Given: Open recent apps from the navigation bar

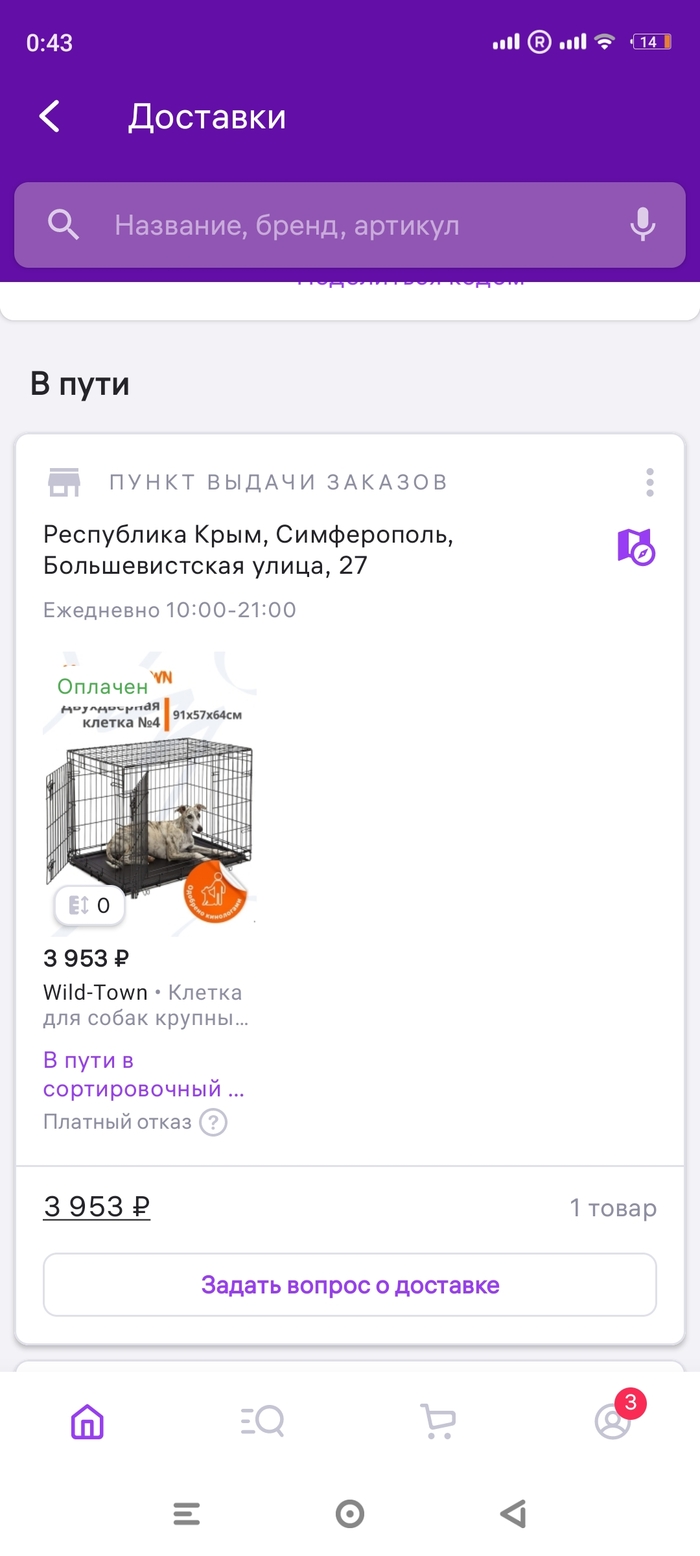Looking at the screenshot, I should [x=187, y=1515].
